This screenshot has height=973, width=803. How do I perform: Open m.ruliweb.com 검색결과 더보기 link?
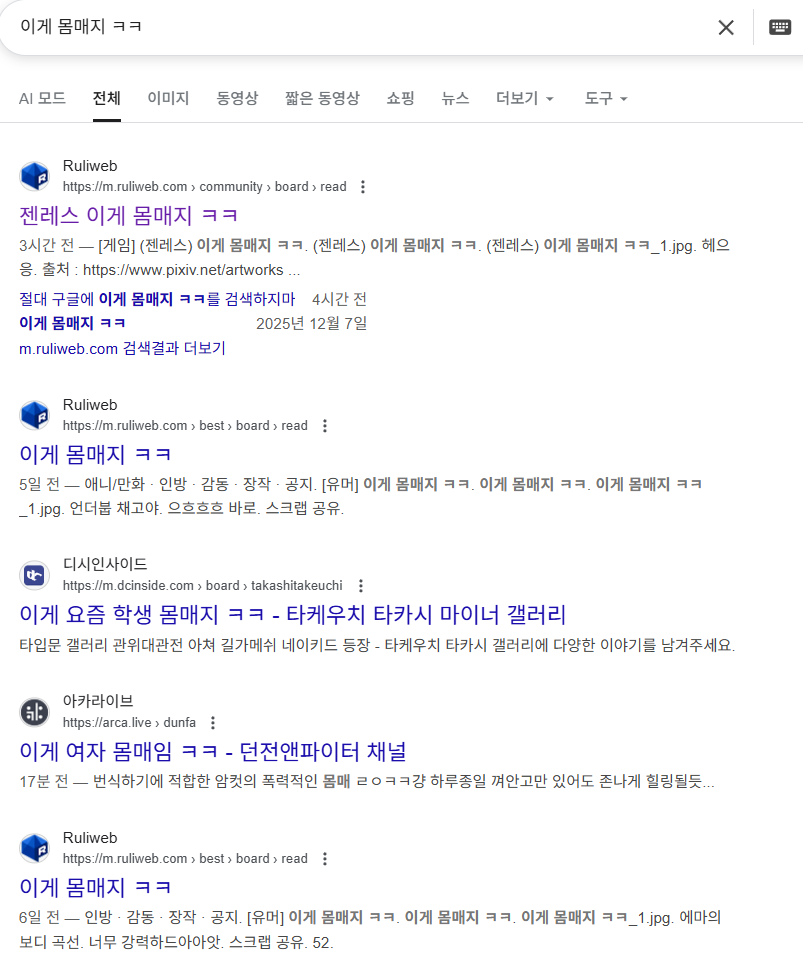[x=122, y=348]
